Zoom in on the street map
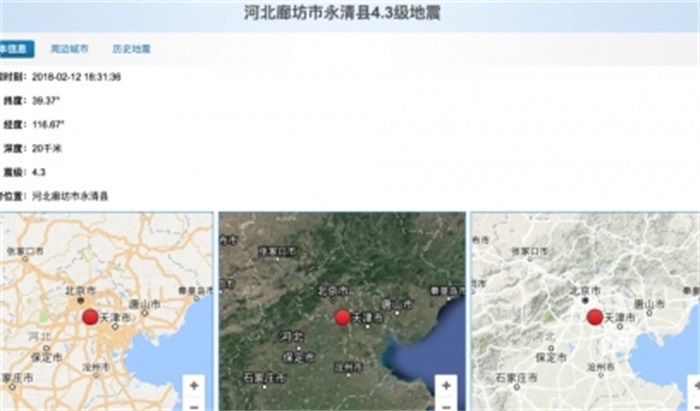 (x=194, y=385)
